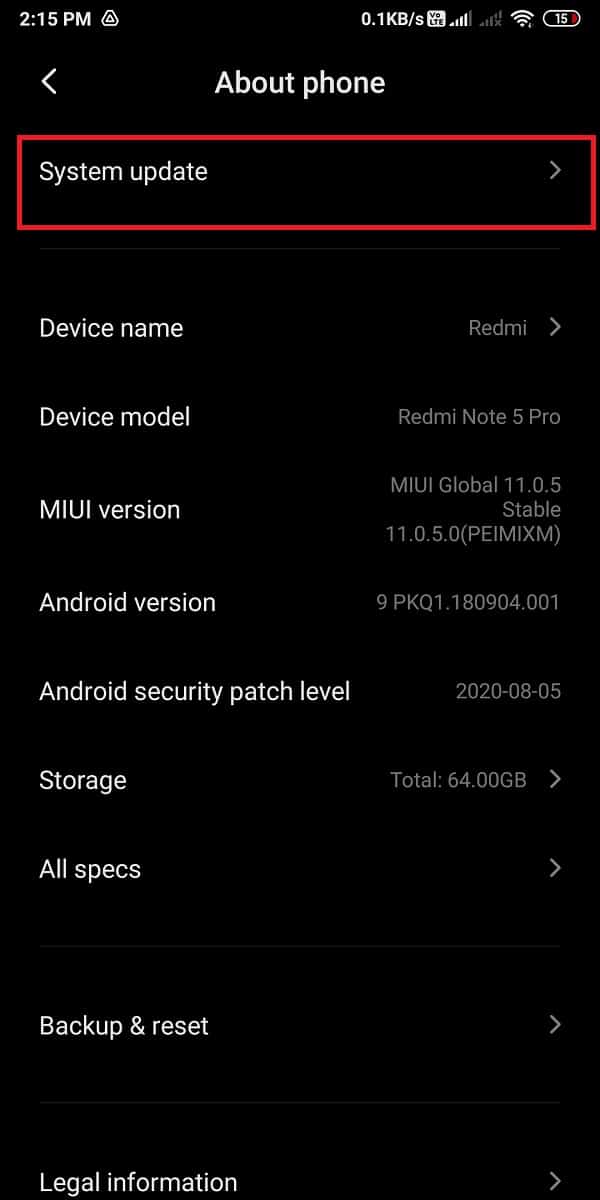View All specs
Image resolution: width=600 pixels, height=1200 pixels.
point(300,869)
